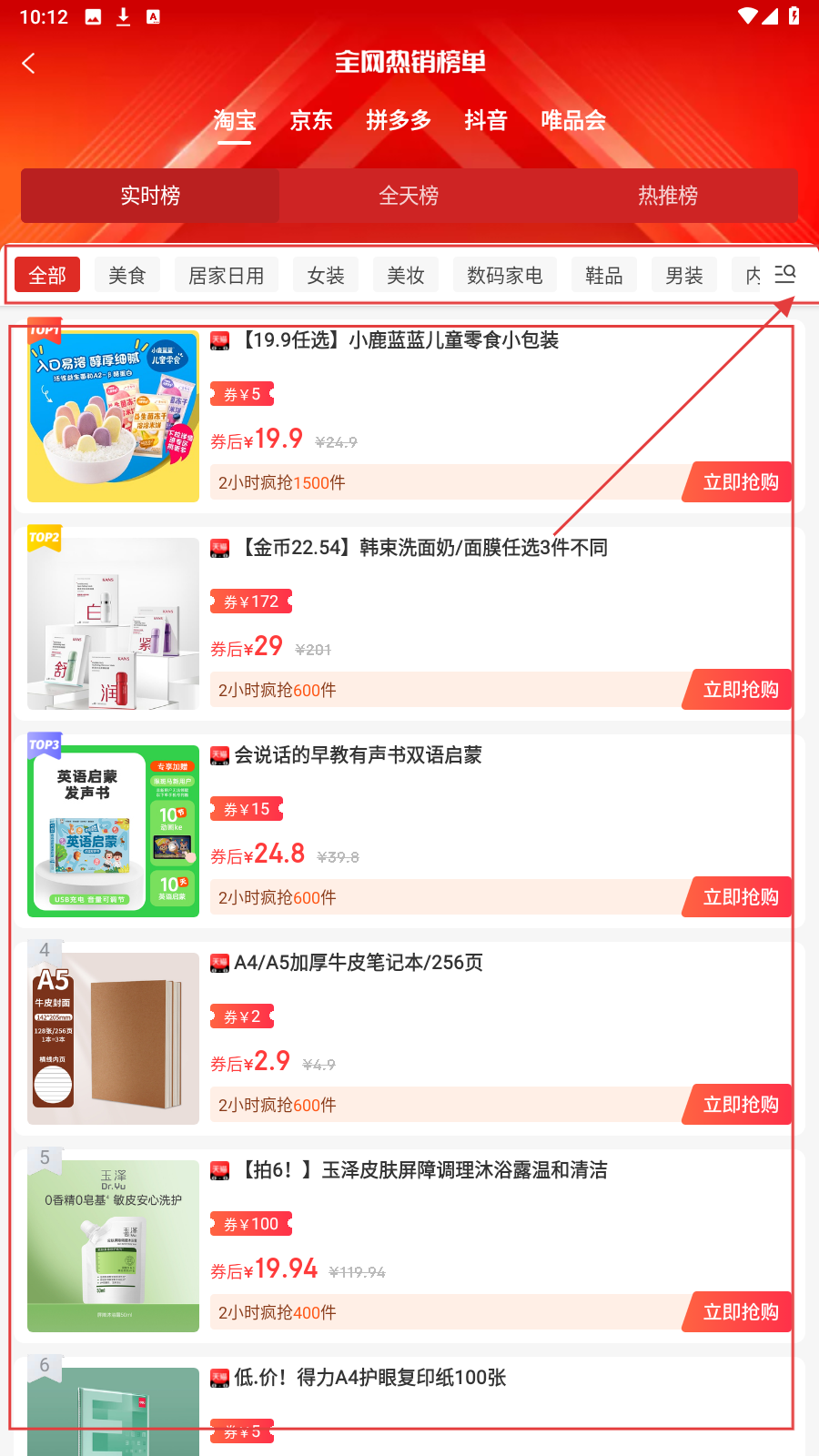Image resolution: width=819 pixels, height=1456 pixels.
Task: Buy the 韩束洗面奶 deal now
Action: [740, 690]
